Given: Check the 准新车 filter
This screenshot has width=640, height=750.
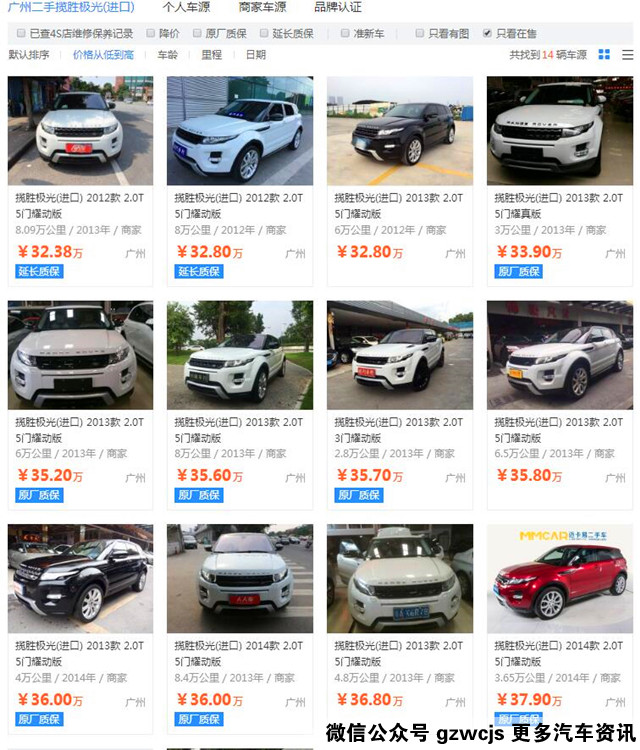Looking at the screenshot, I should pyautogui.click(x=346, y=33).
